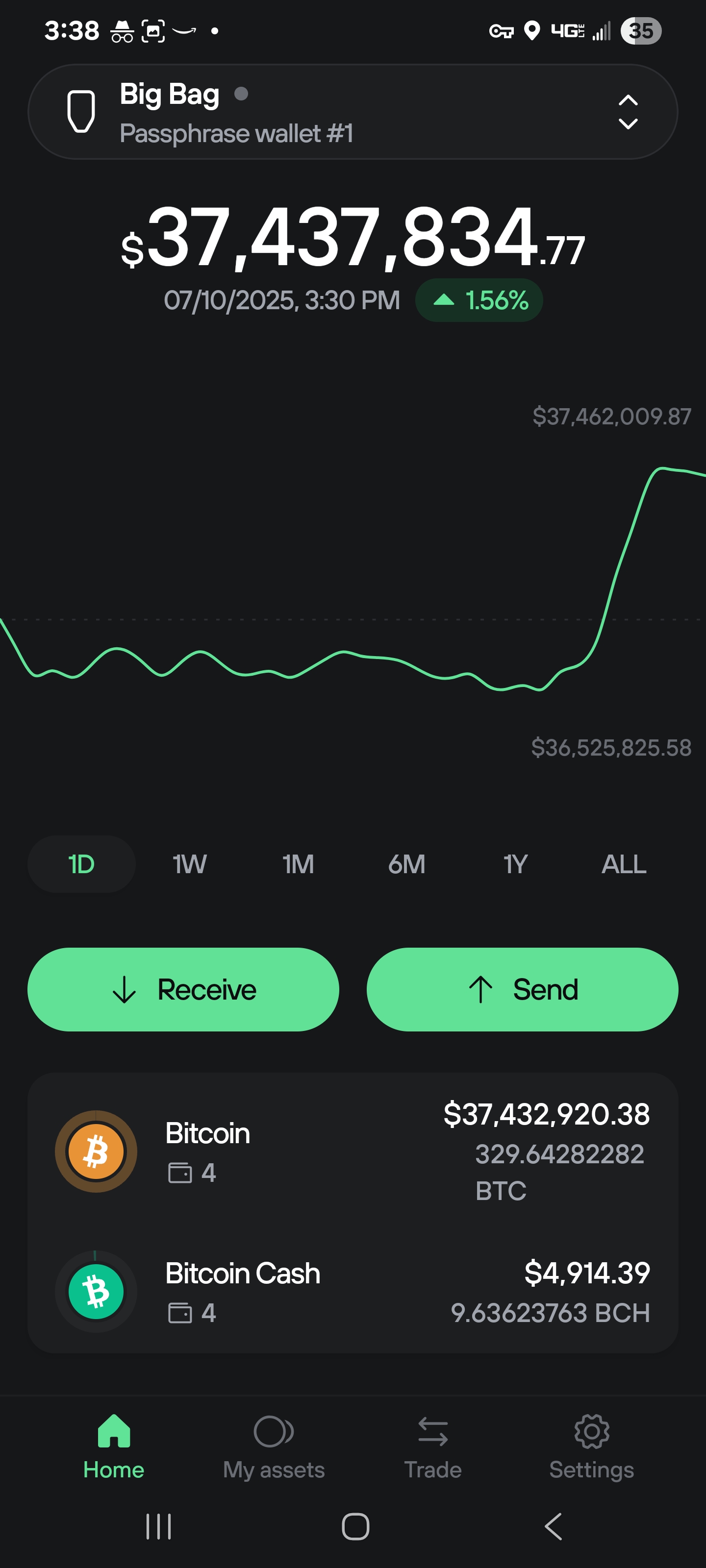The image size is (706, 1568).
Task: Select the 1D chart range
Action: pyautogui.click(x=81, y=864)
